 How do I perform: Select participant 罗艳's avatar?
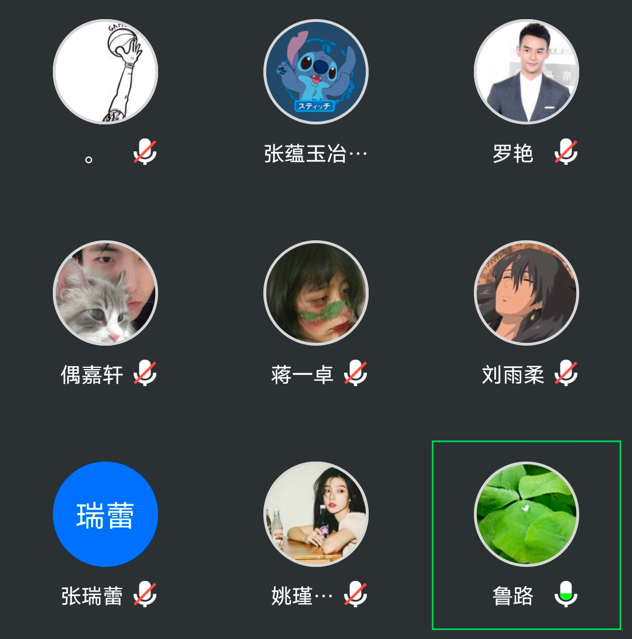click(x=526, y=73)
